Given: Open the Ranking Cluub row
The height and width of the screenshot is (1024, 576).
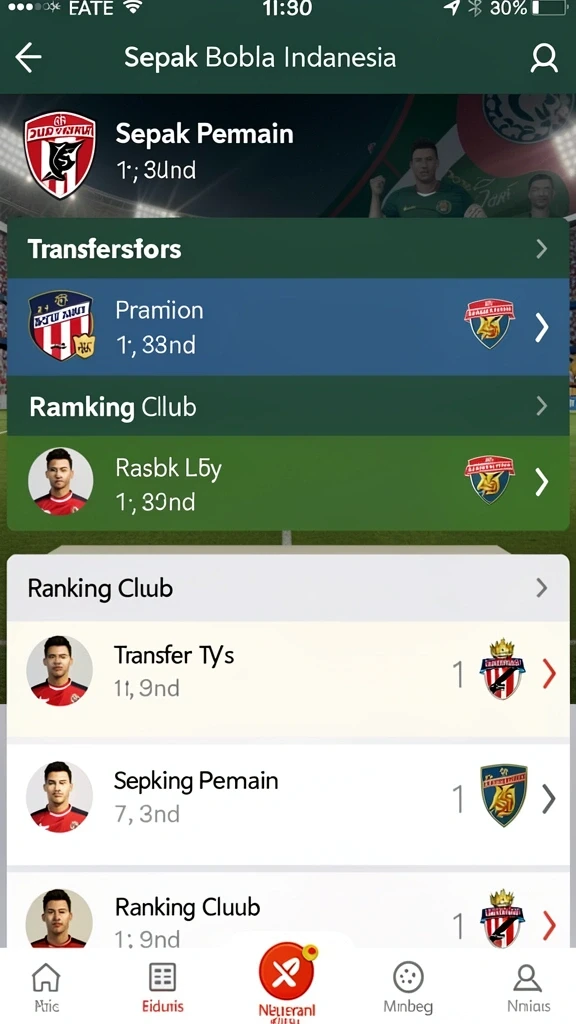Looking at the screenshot, I should click(288, 911).
